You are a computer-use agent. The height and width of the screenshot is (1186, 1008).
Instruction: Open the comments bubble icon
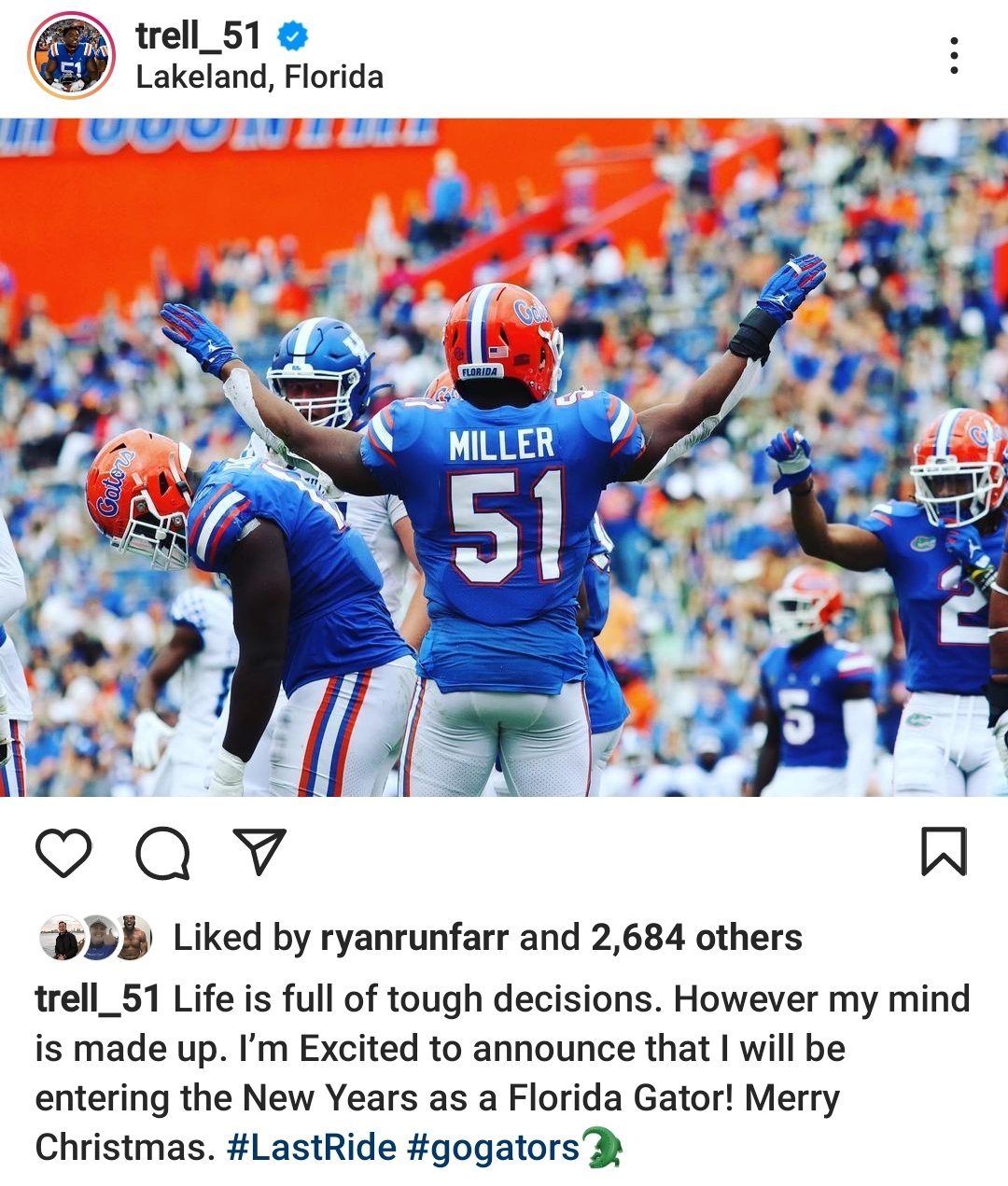coord(163,853)
